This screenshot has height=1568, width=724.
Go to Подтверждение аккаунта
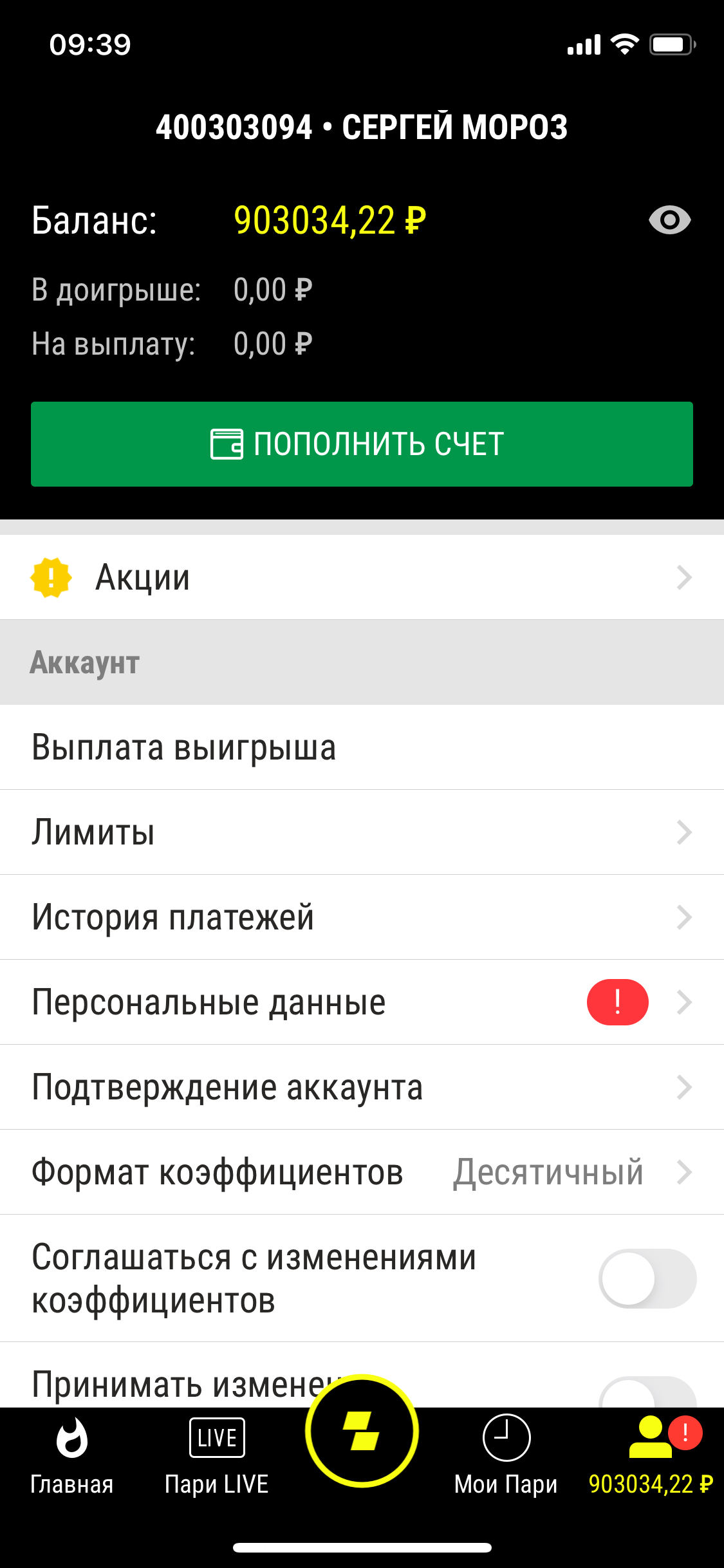coord(362,1087)
